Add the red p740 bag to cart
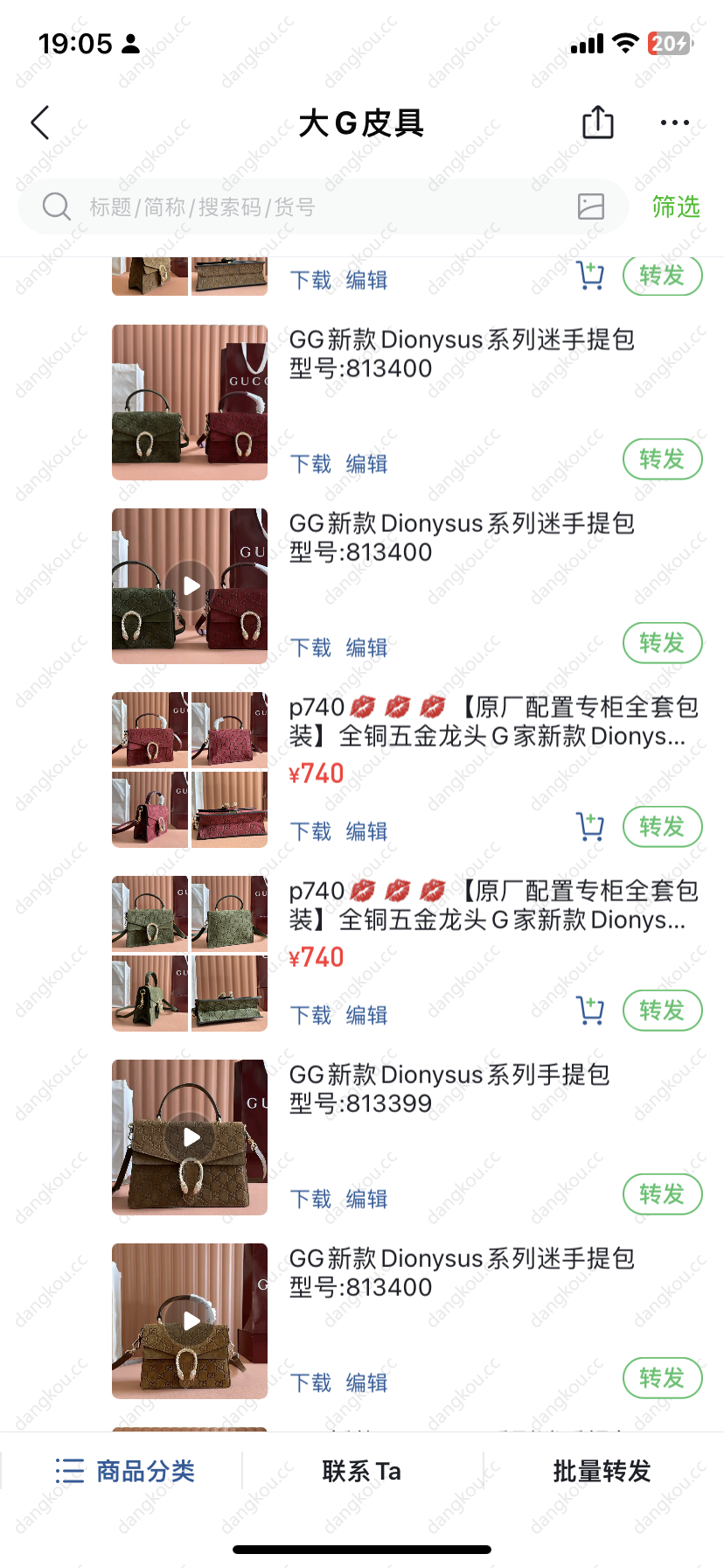The width and height of the screenshot is (724, 1568). (x=590, y=827)
